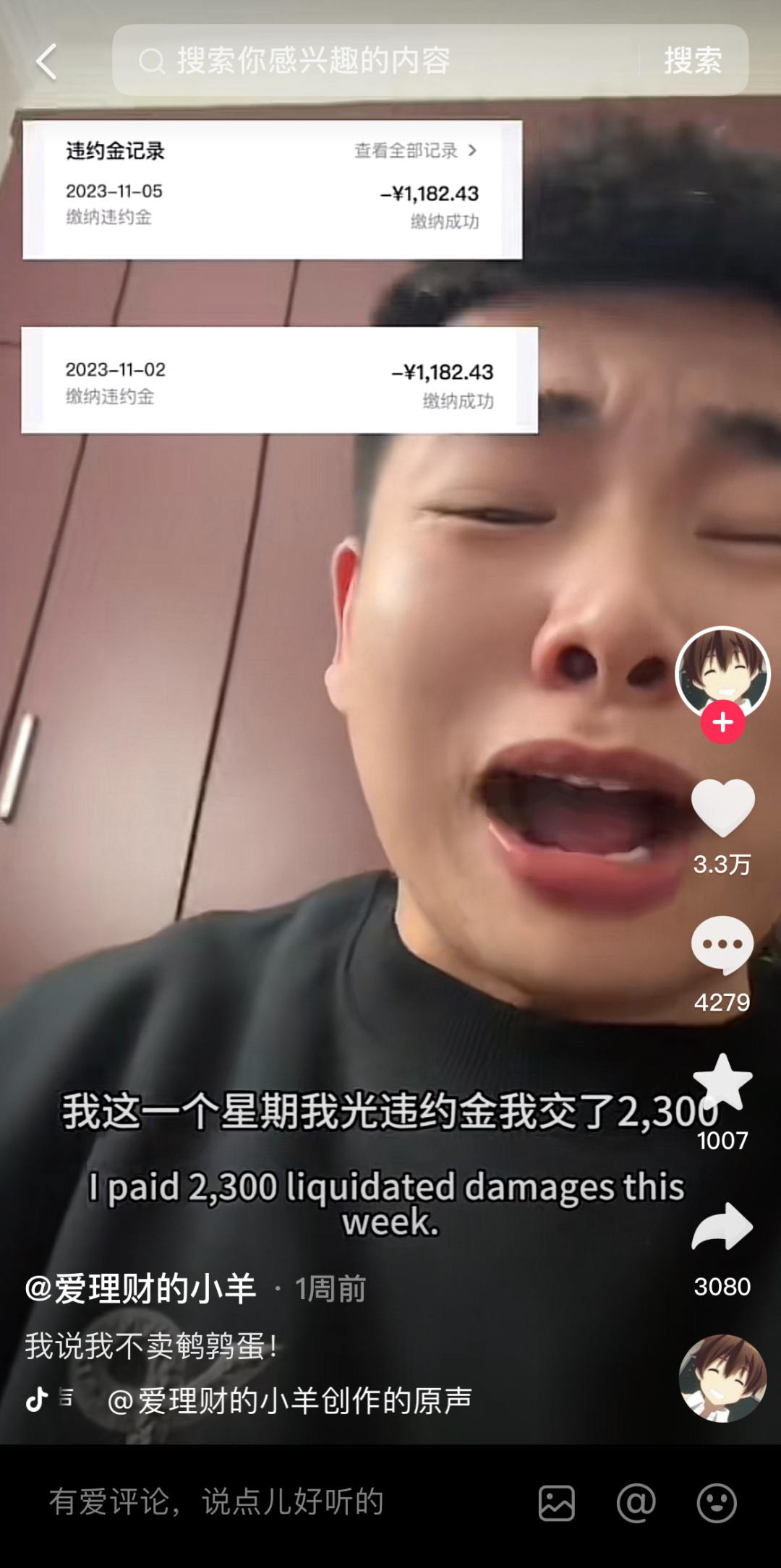Tap the search field at the top

point(376,61)
